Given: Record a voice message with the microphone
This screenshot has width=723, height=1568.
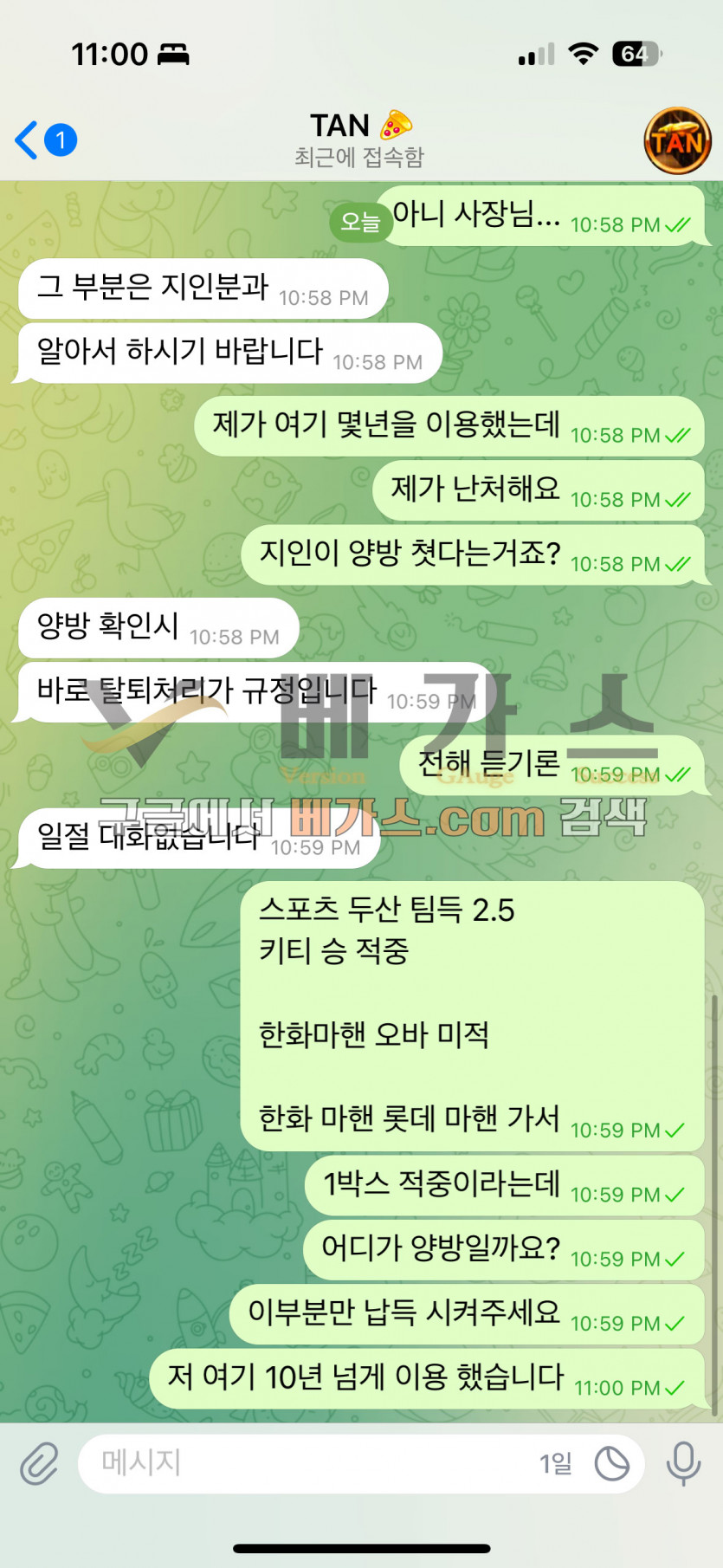Looking at the screenshot, I should pos(683,1463).
